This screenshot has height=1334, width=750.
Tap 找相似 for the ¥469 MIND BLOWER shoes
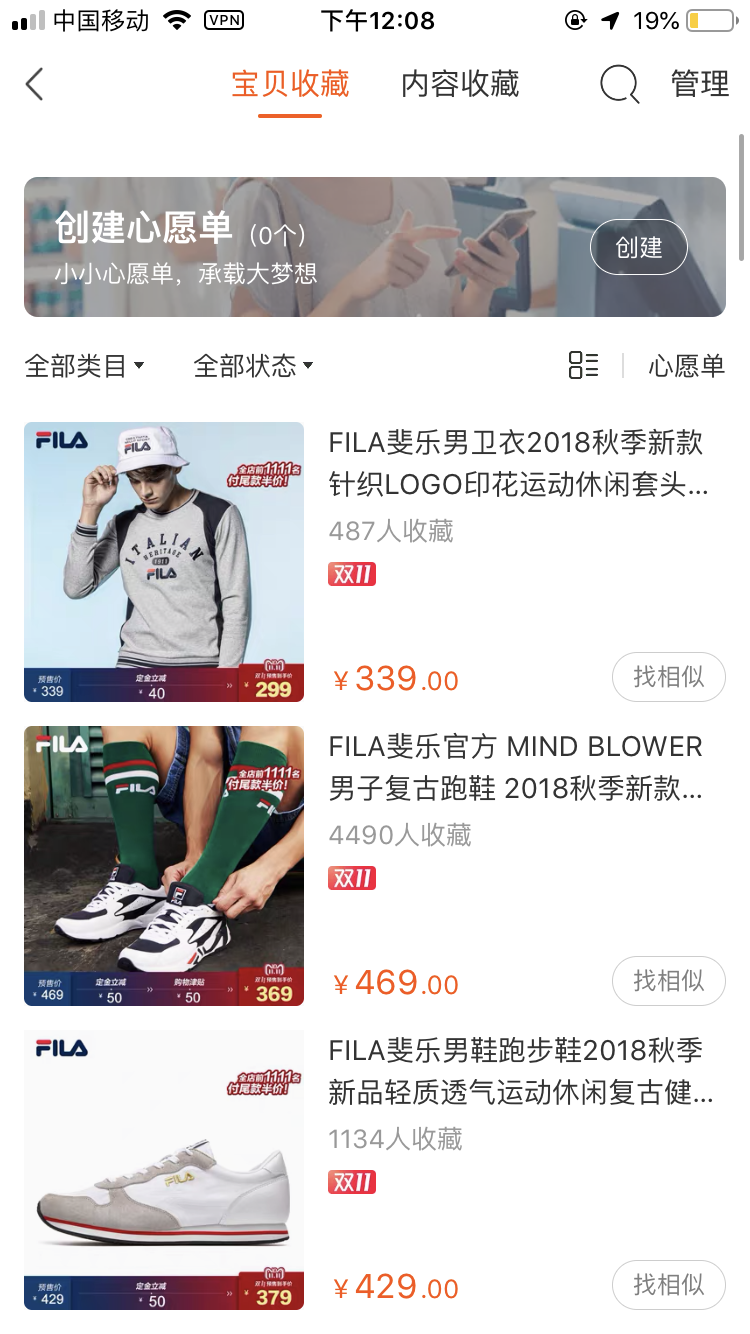pyautogui.click(x=668, y=981)
